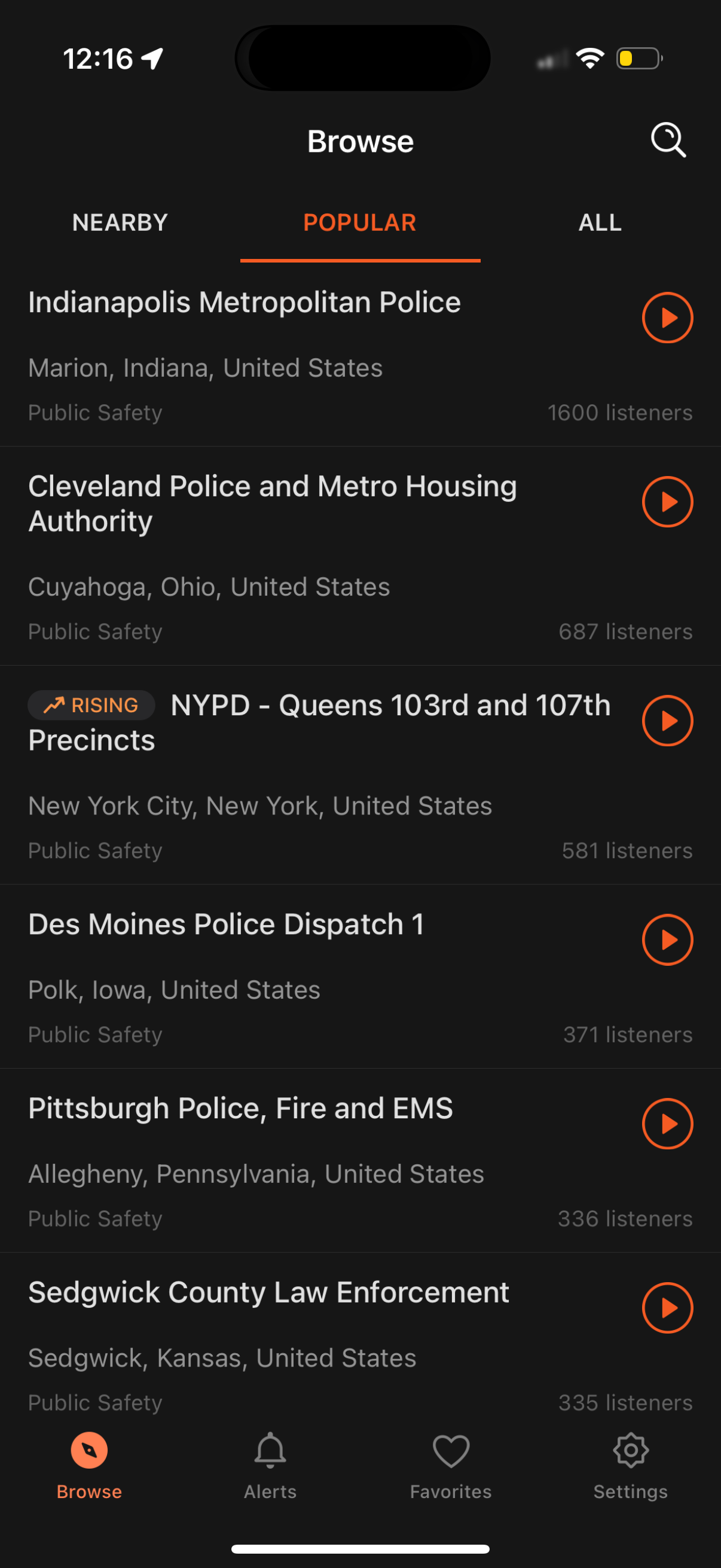Switch to the NEARBY tab
This screenshot has height=1568, width=721.
[x=119, y=222]
